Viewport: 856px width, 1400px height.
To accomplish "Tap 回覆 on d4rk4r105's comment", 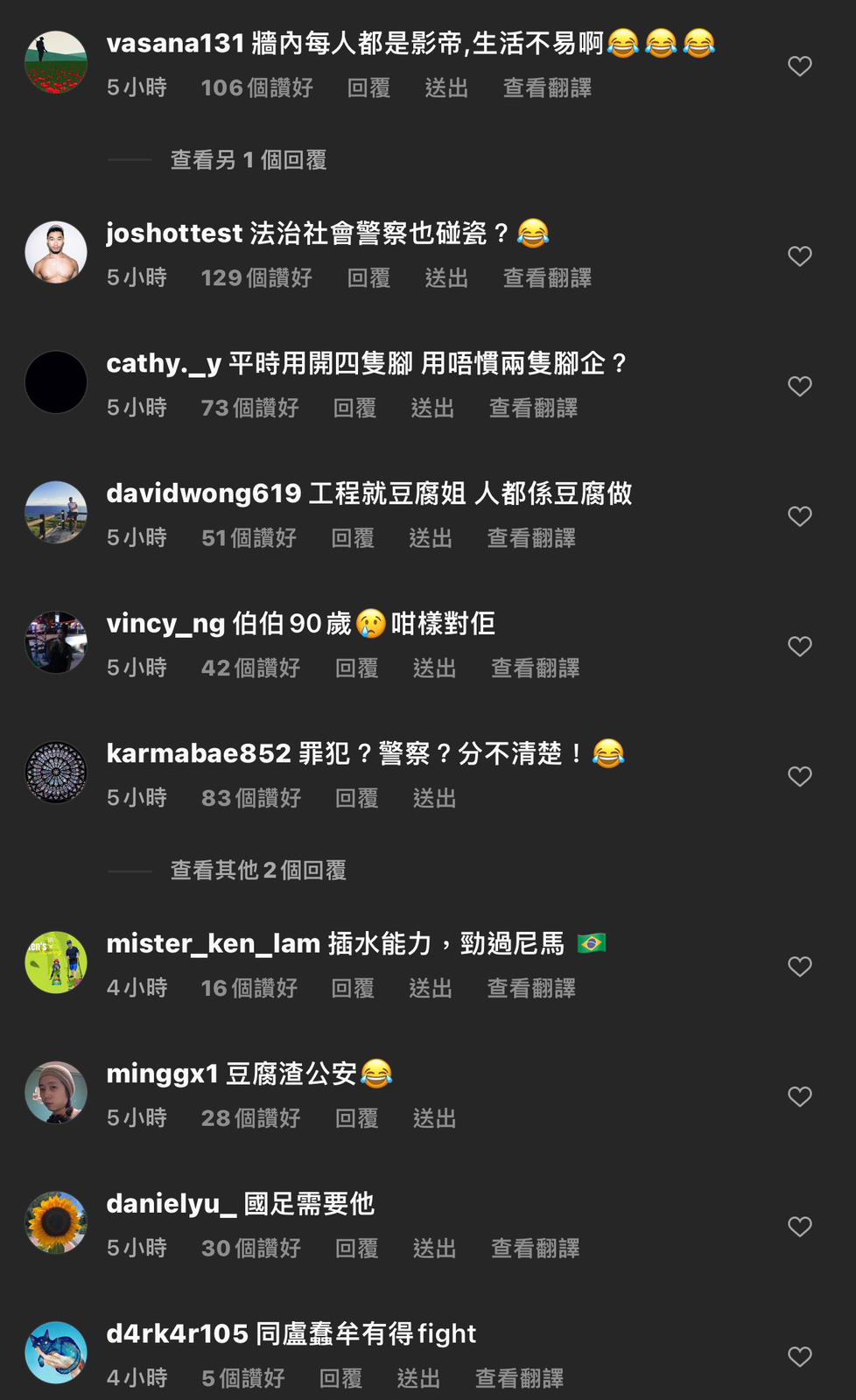I will (340, 1379).
